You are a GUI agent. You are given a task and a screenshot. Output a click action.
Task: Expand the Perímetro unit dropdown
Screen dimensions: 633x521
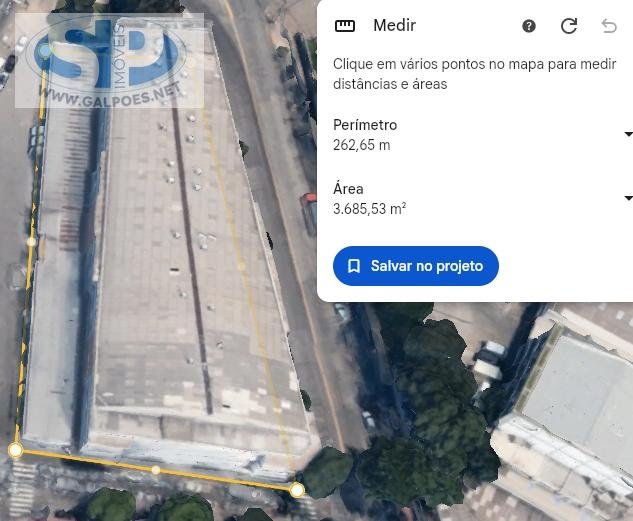[x=627, y=135]
